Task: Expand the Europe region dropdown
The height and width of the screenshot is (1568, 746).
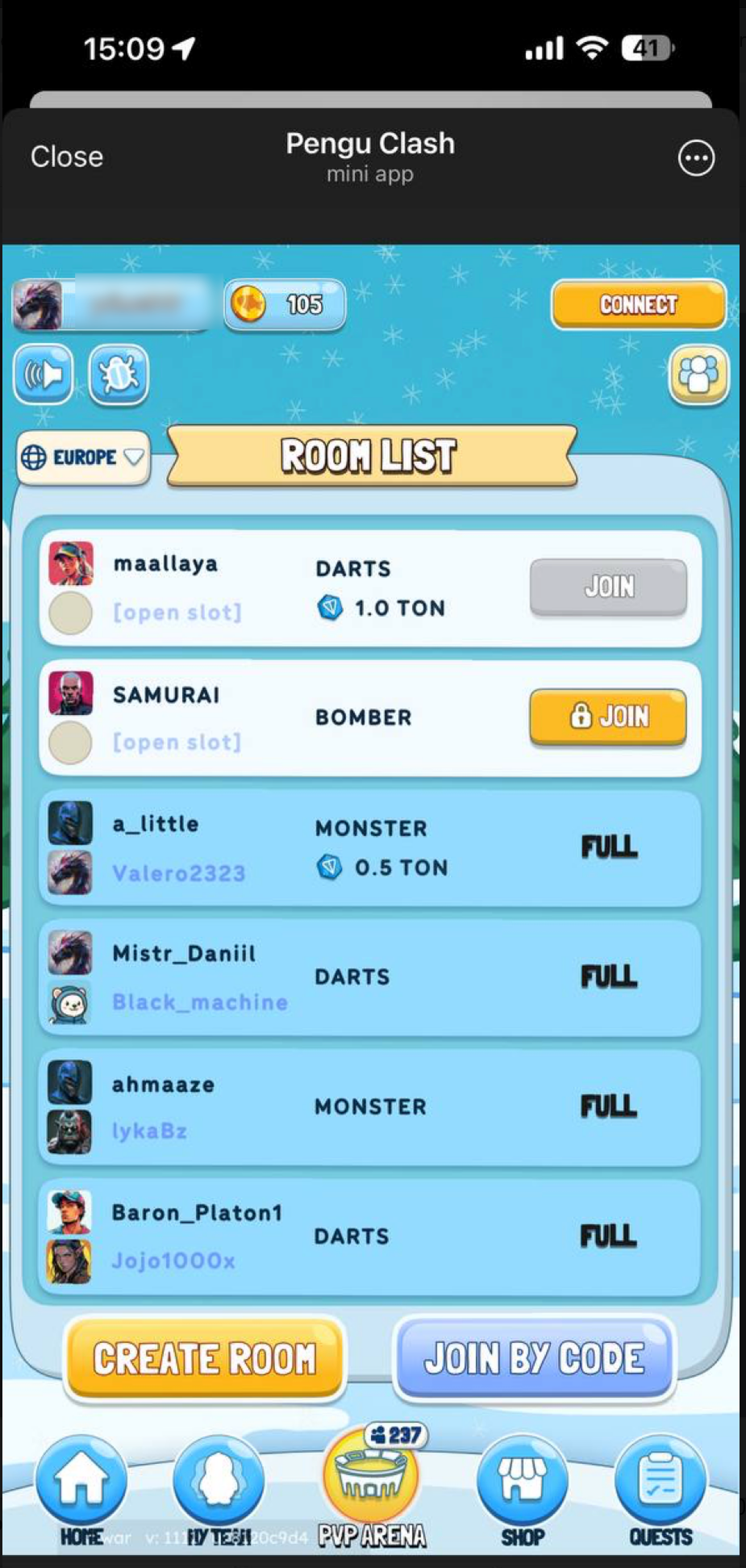Action: click(84, 458)
